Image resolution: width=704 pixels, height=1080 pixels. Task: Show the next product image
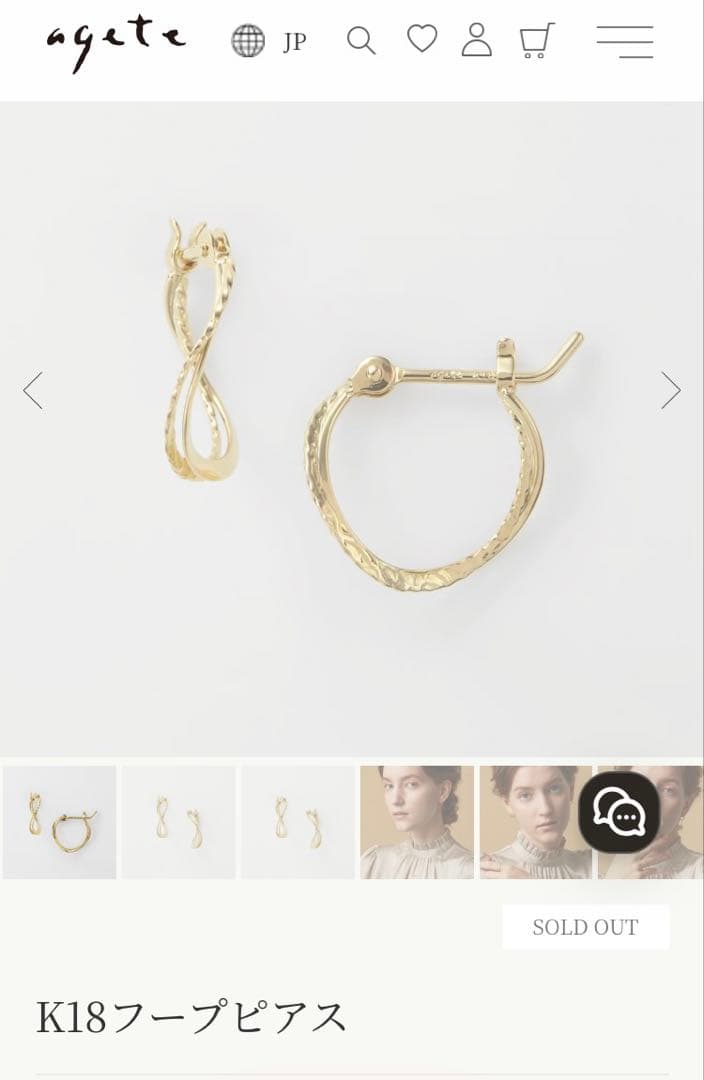(670, 390)
